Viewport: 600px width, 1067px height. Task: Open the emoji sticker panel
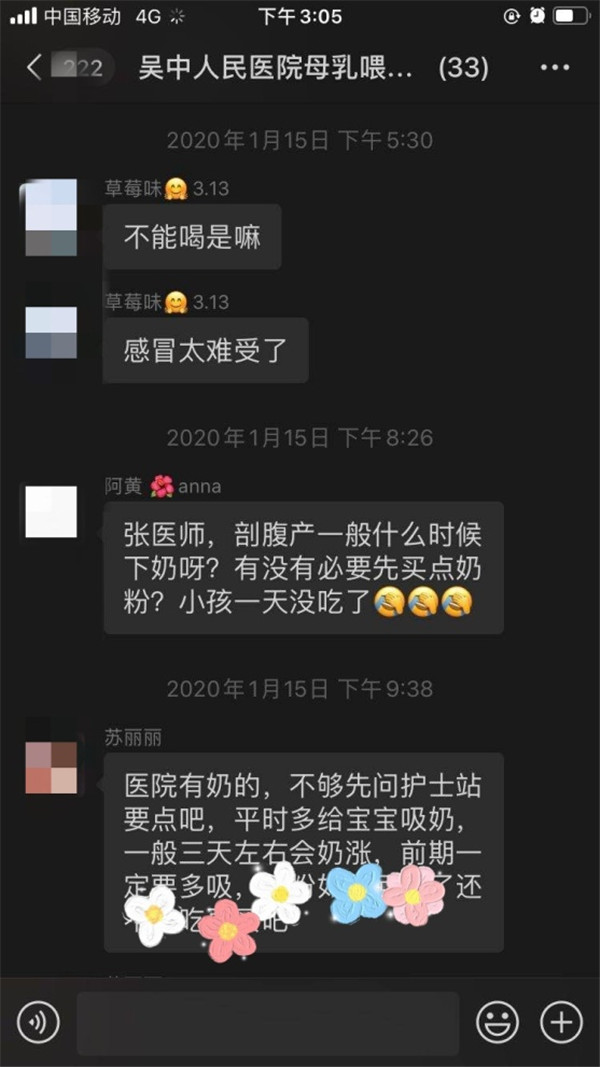point(496,1022)
